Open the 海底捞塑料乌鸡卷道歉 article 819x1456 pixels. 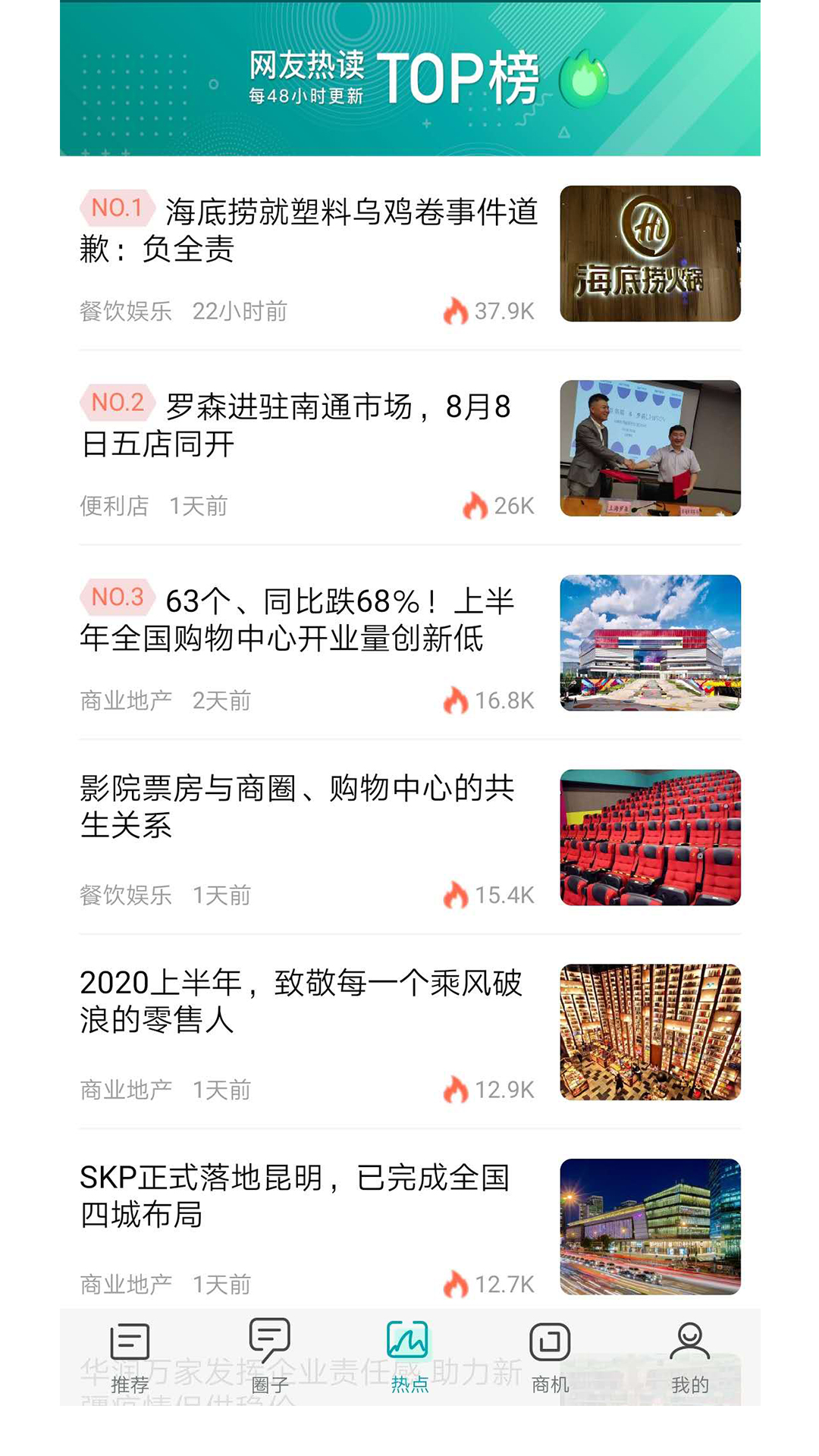click(309, 230)
